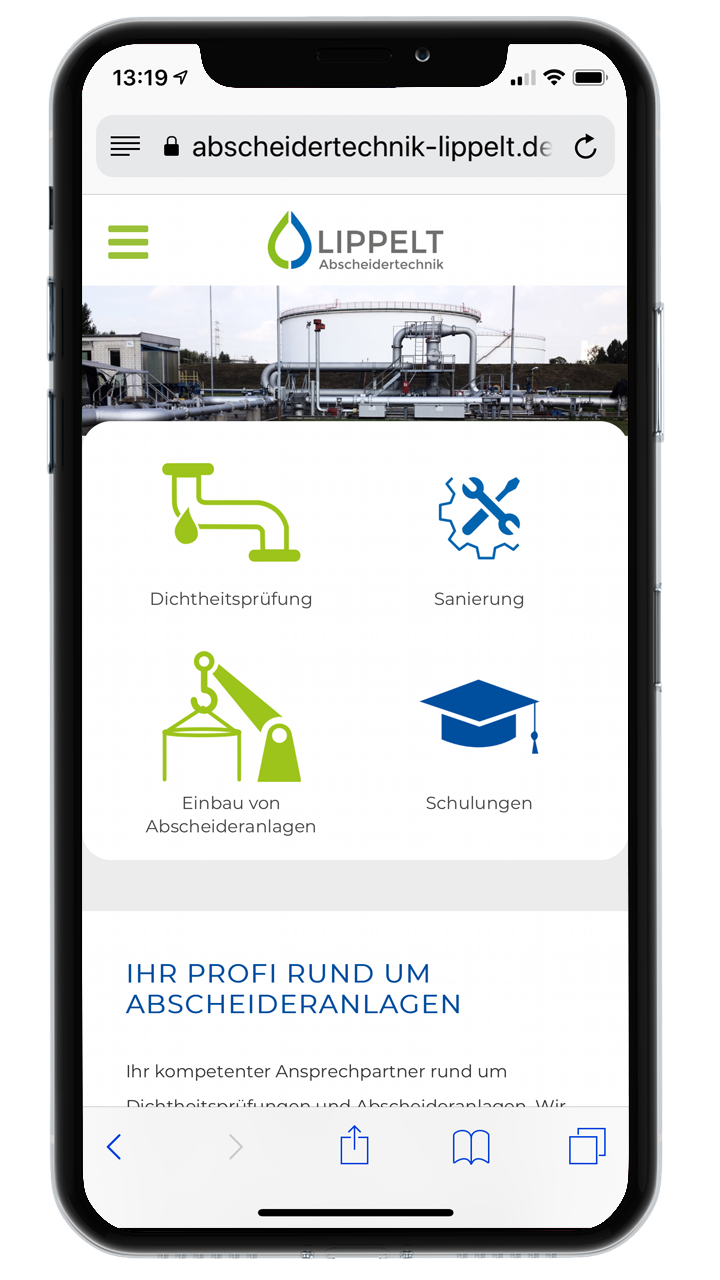Image resolution: width=720 pixels, height=1280 pixels.
Task: Reload the page in Safari
Action: click(585, 148)
